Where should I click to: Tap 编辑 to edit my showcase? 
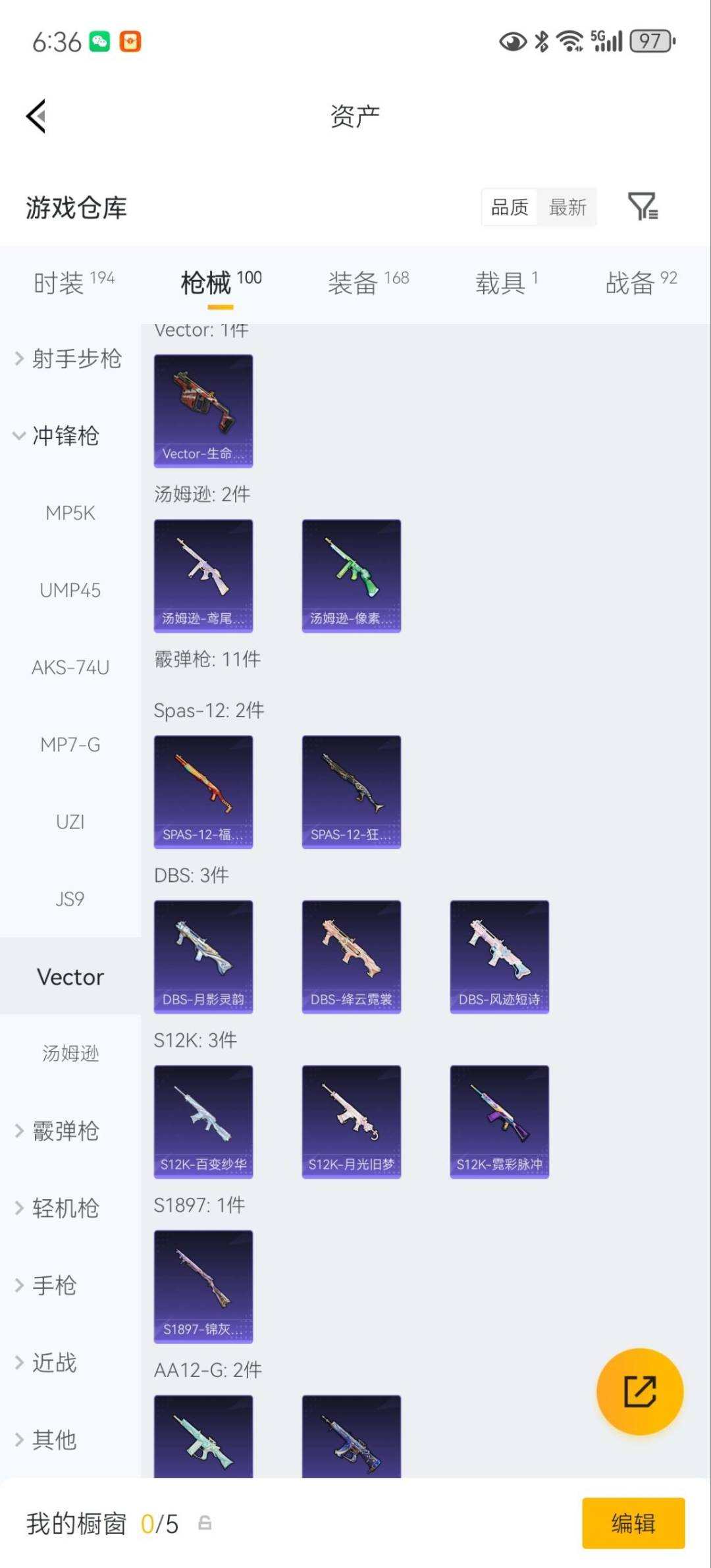point(633,1523)
